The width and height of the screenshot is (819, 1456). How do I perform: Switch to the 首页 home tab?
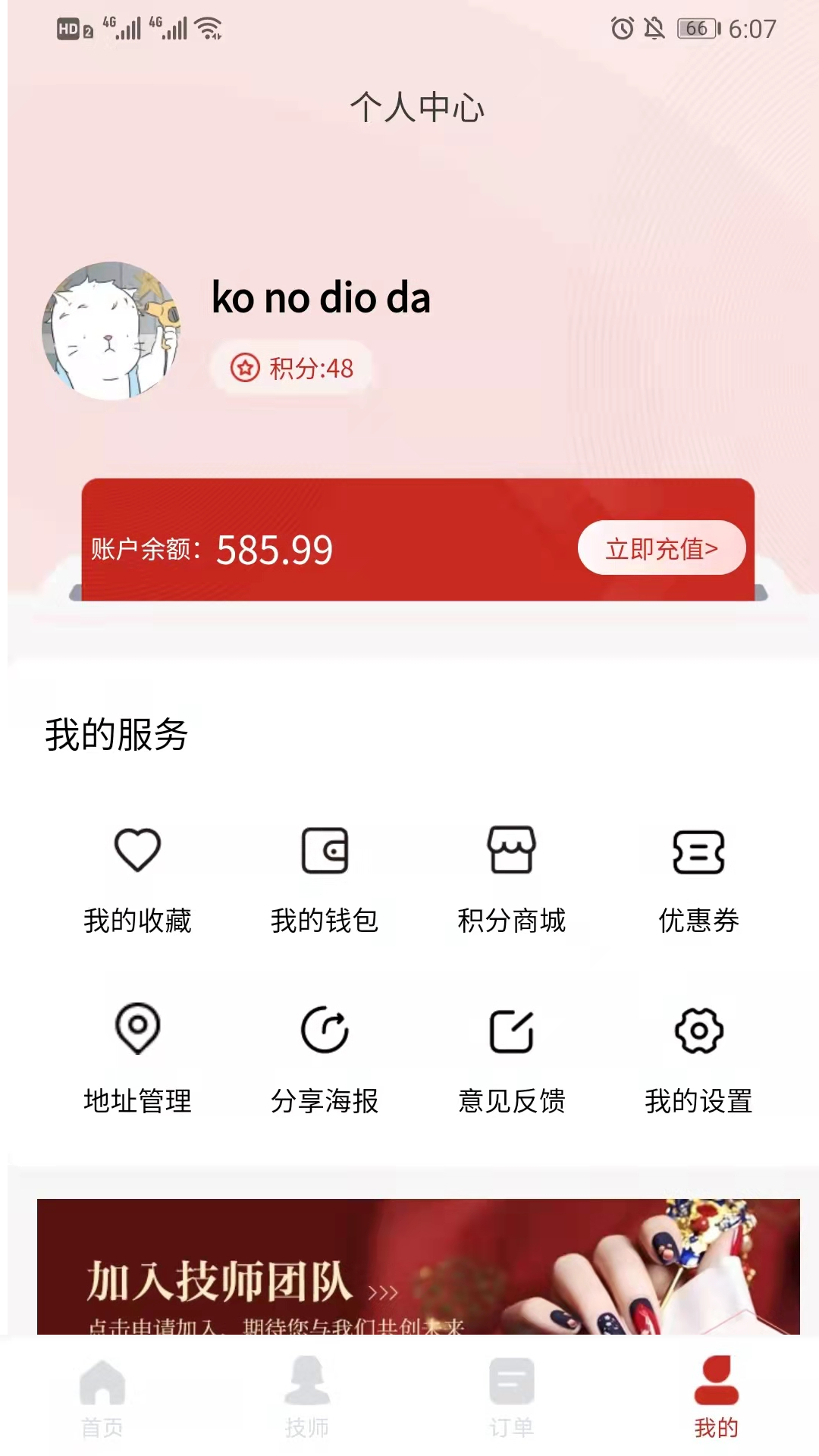coord(102,1397)
